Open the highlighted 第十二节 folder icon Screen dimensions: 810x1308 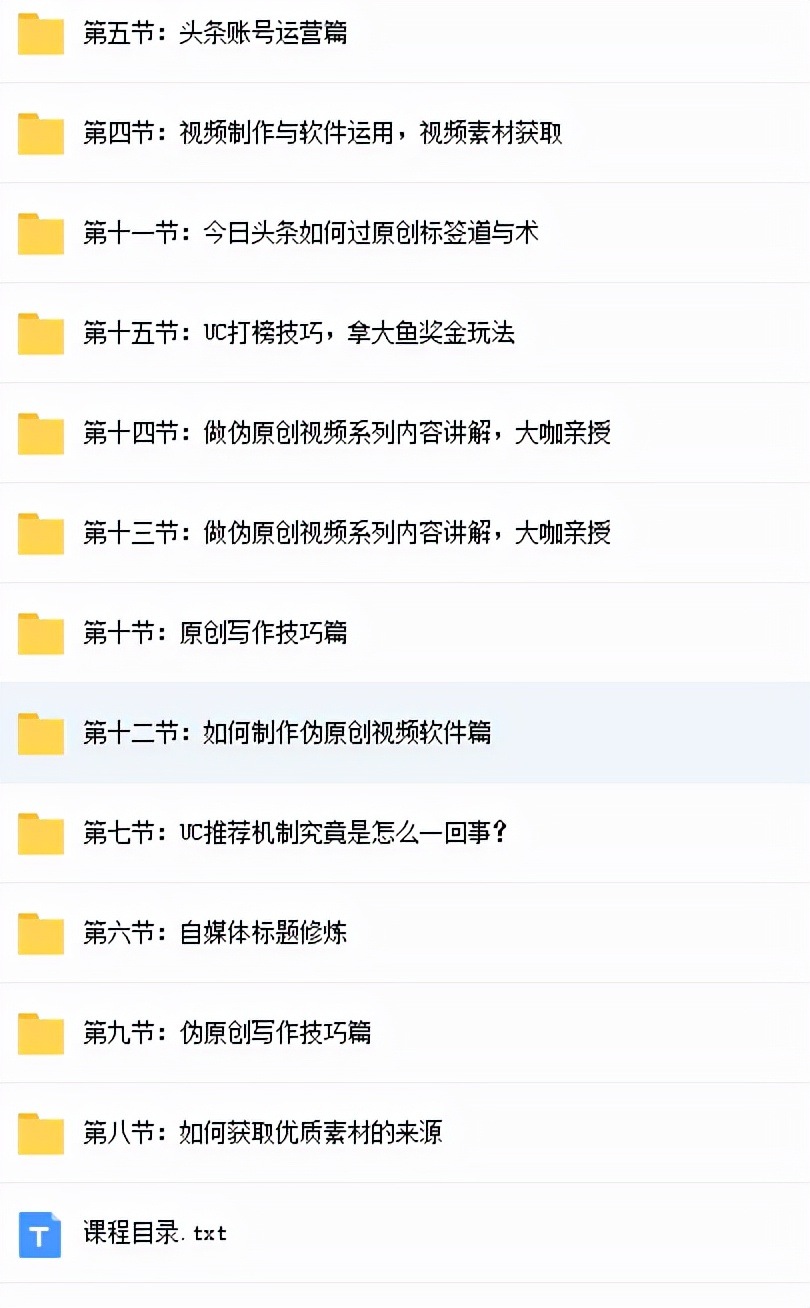pos(40,733)
